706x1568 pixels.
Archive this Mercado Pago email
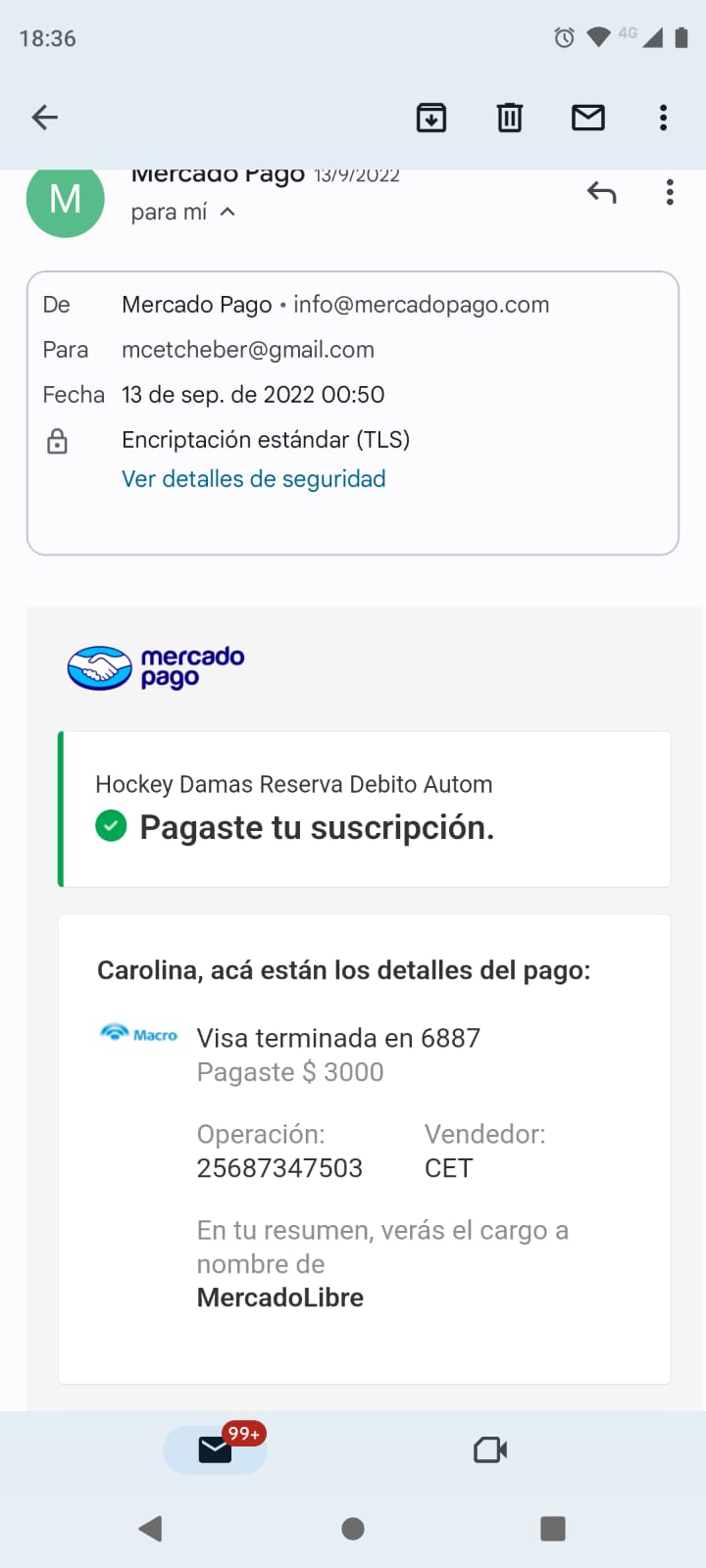tap(431, 118)
